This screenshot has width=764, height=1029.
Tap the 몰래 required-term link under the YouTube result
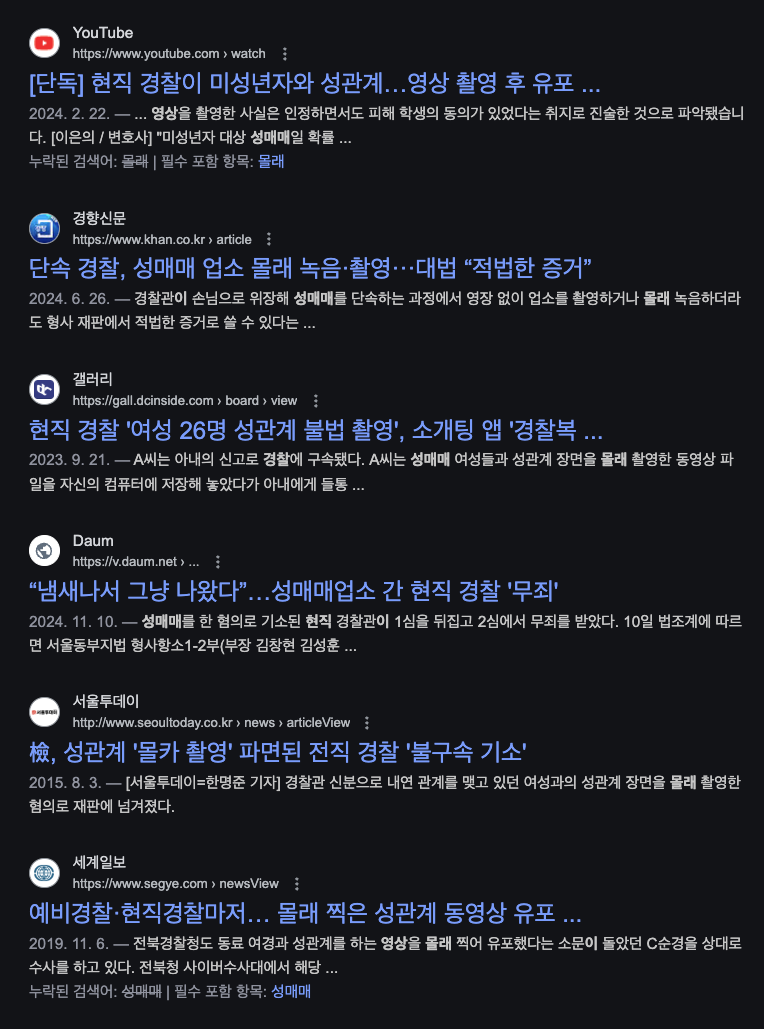click(271, 160)
